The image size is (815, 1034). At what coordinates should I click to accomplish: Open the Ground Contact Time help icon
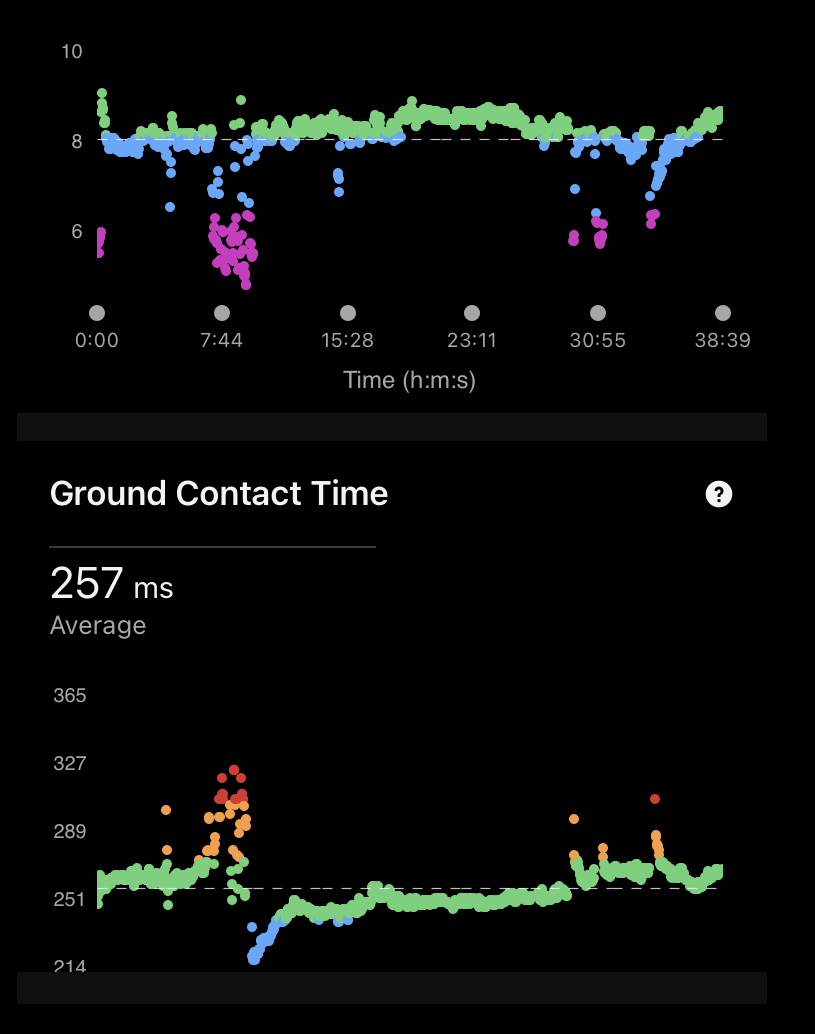718,494
